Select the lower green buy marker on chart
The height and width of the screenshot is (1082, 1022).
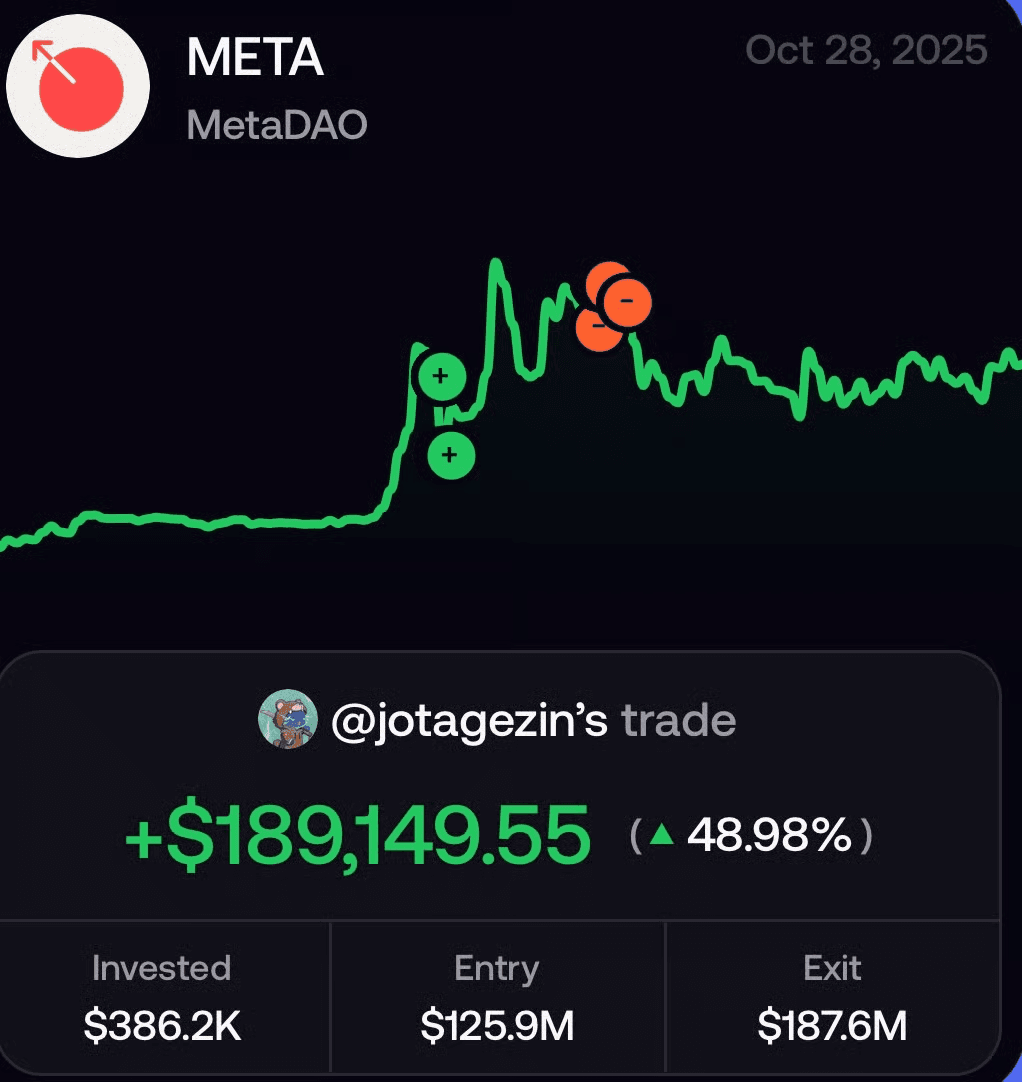click(x=450, y=455)
